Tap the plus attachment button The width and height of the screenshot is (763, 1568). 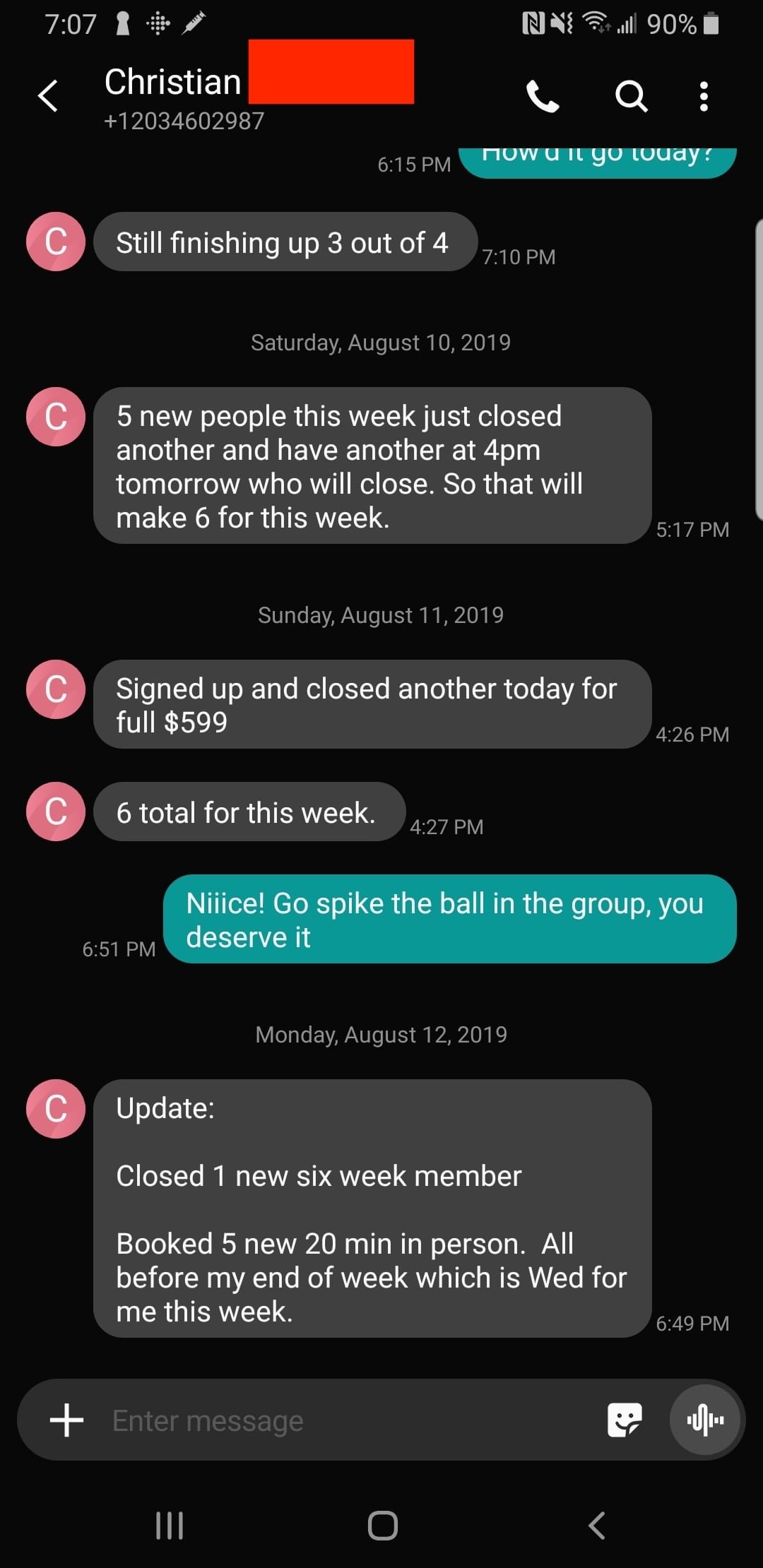point(67,1420)
